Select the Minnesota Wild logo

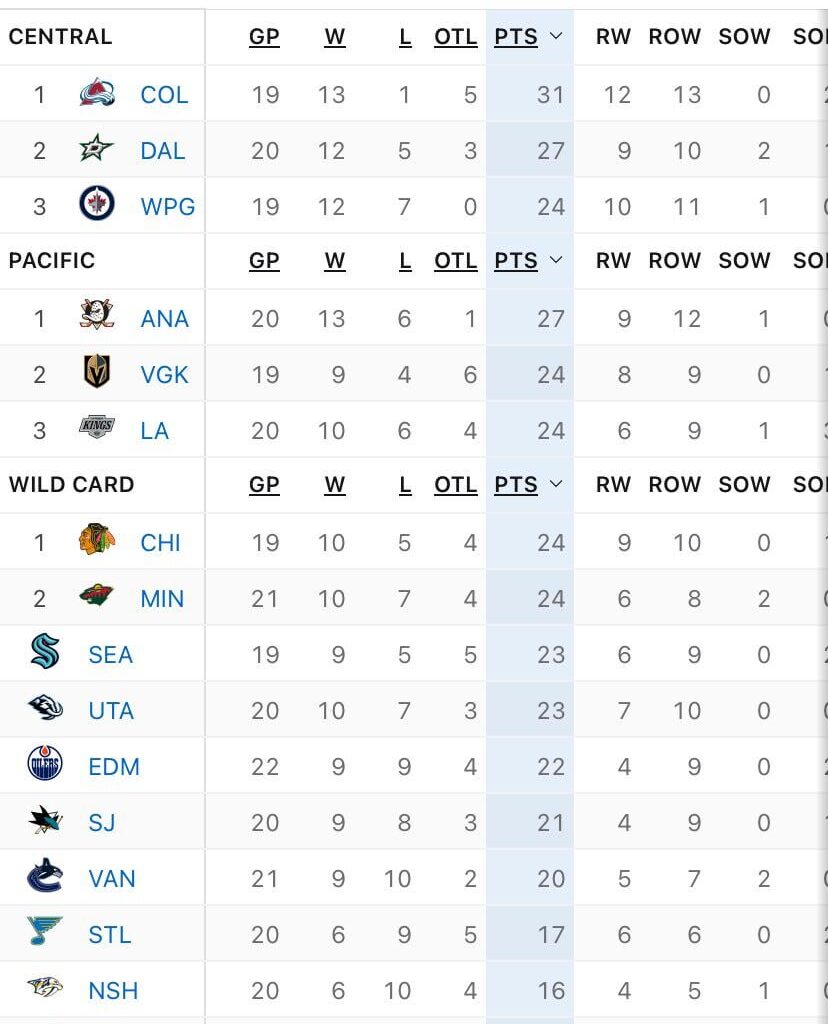click(x=96, y=598)
